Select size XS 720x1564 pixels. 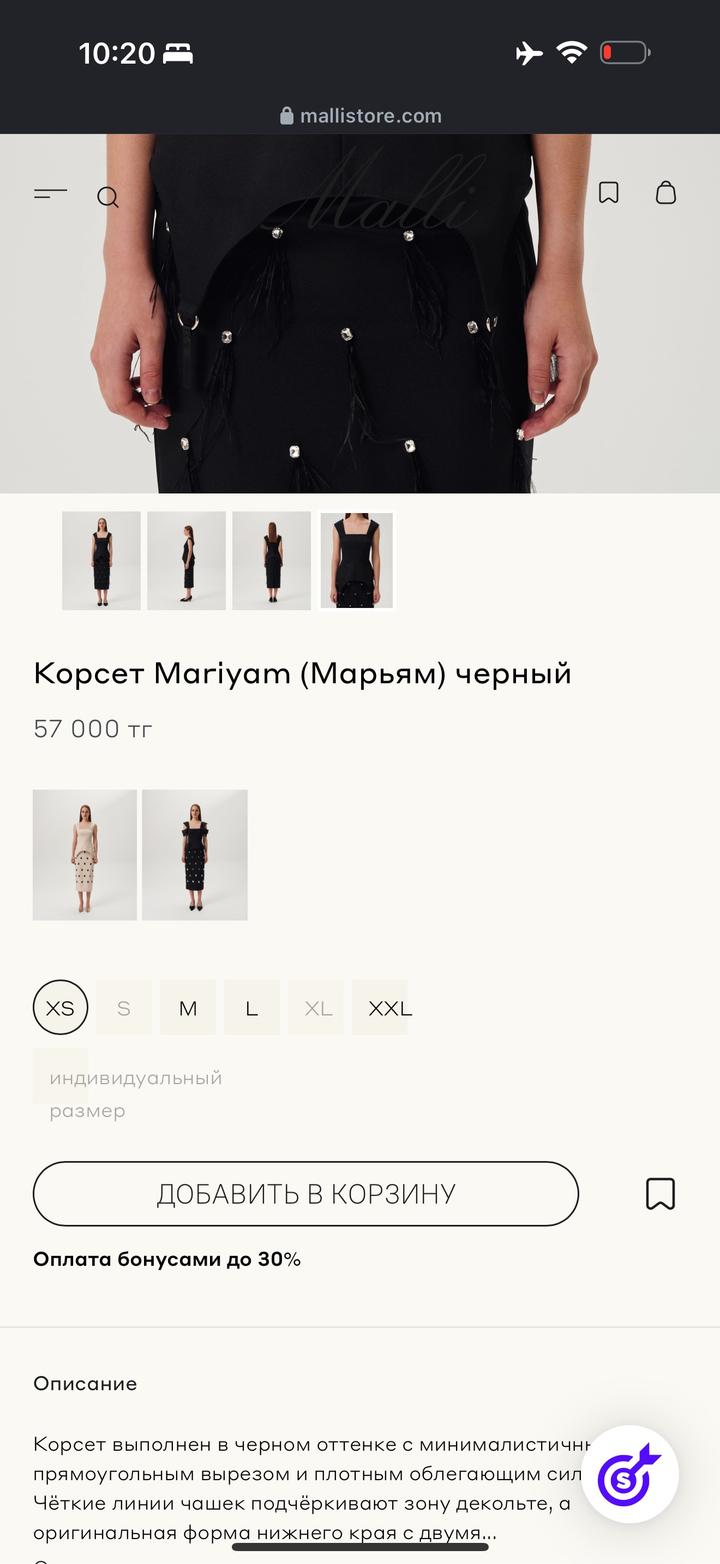(x=60, y=1008)
